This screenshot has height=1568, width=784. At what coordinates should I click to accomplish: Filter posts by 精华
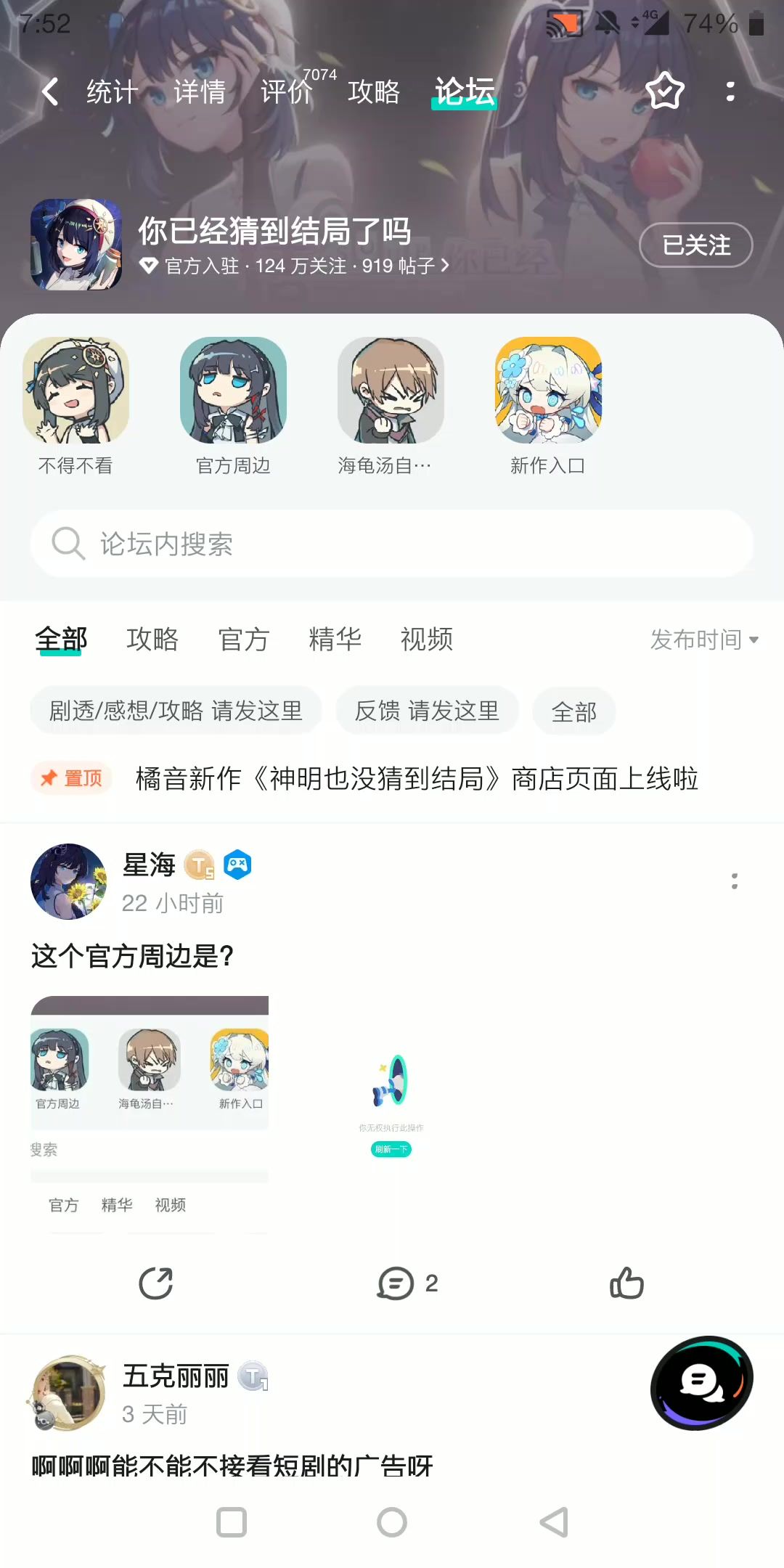[x=335, y=640]
